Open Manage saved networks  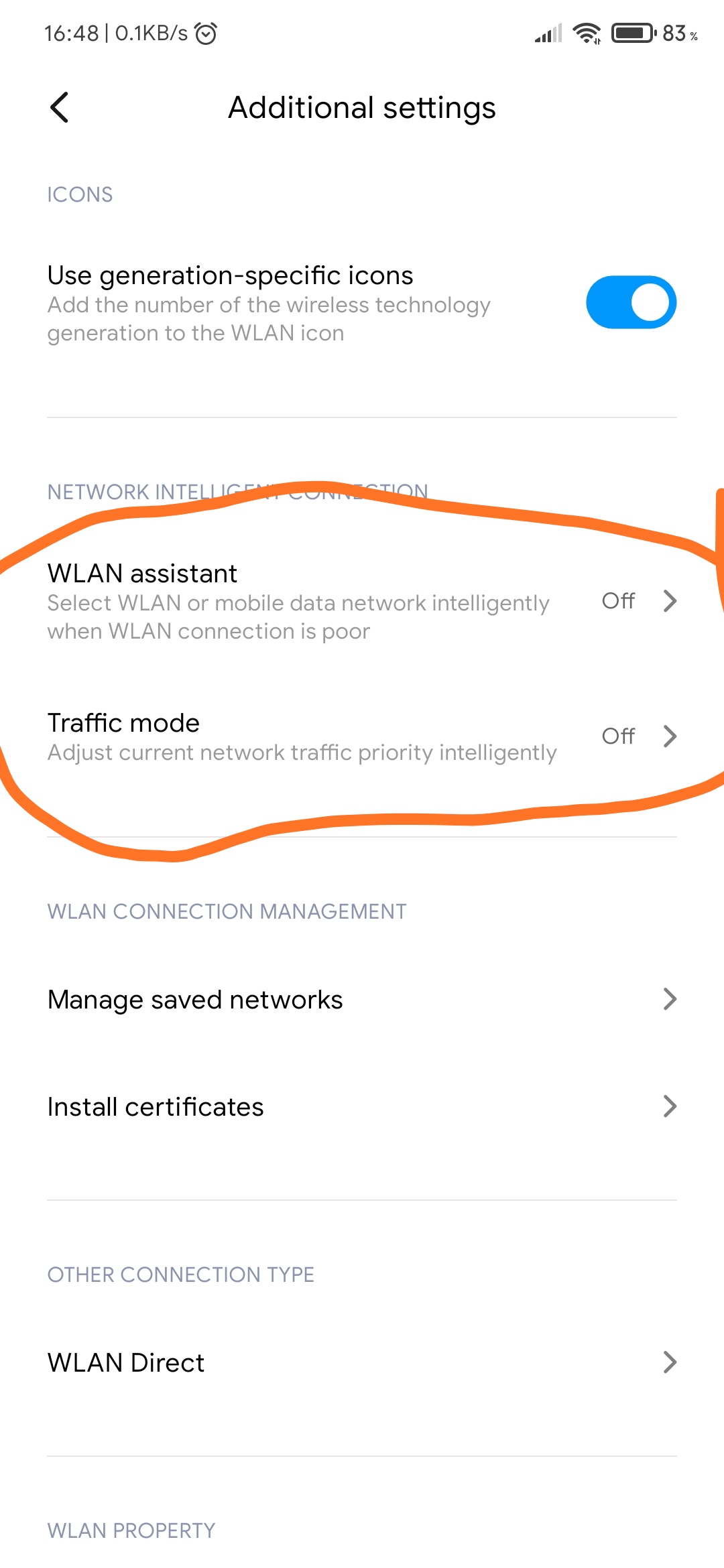point(362,999)
